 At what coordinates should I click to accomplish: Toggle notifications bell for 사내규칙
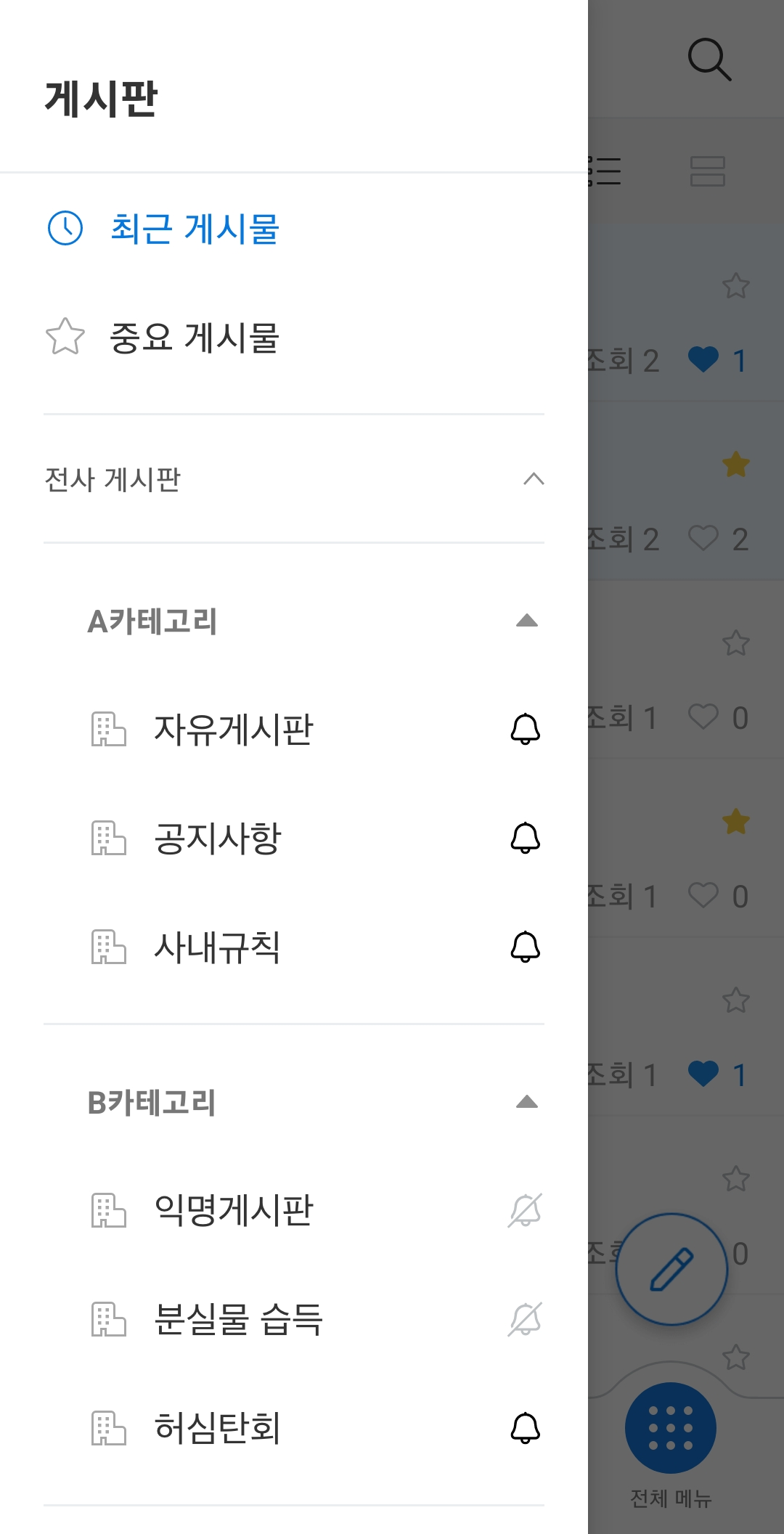click(x=525, y=947)
